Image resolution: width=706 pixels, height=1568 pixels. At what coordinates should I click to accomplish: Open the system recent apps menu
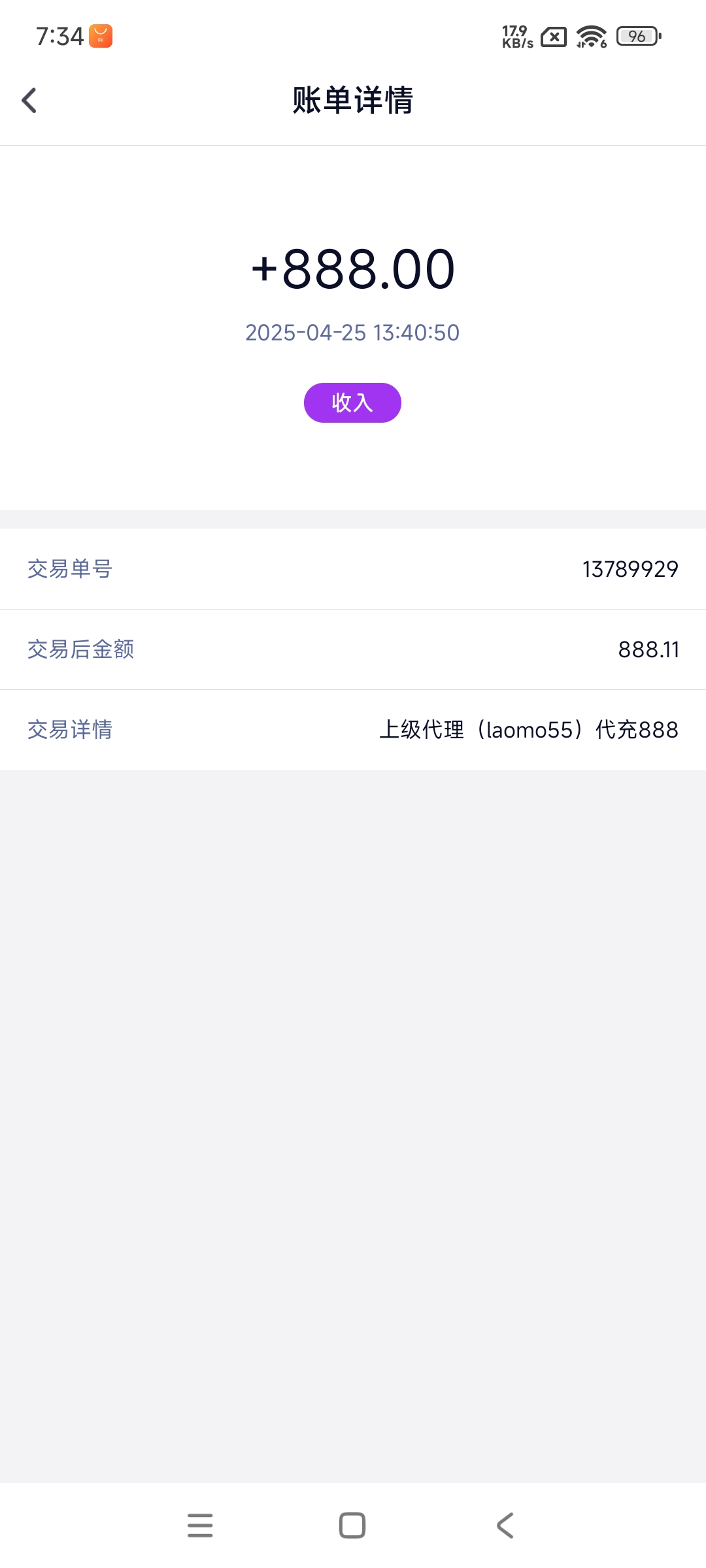tap(200, 1526)
